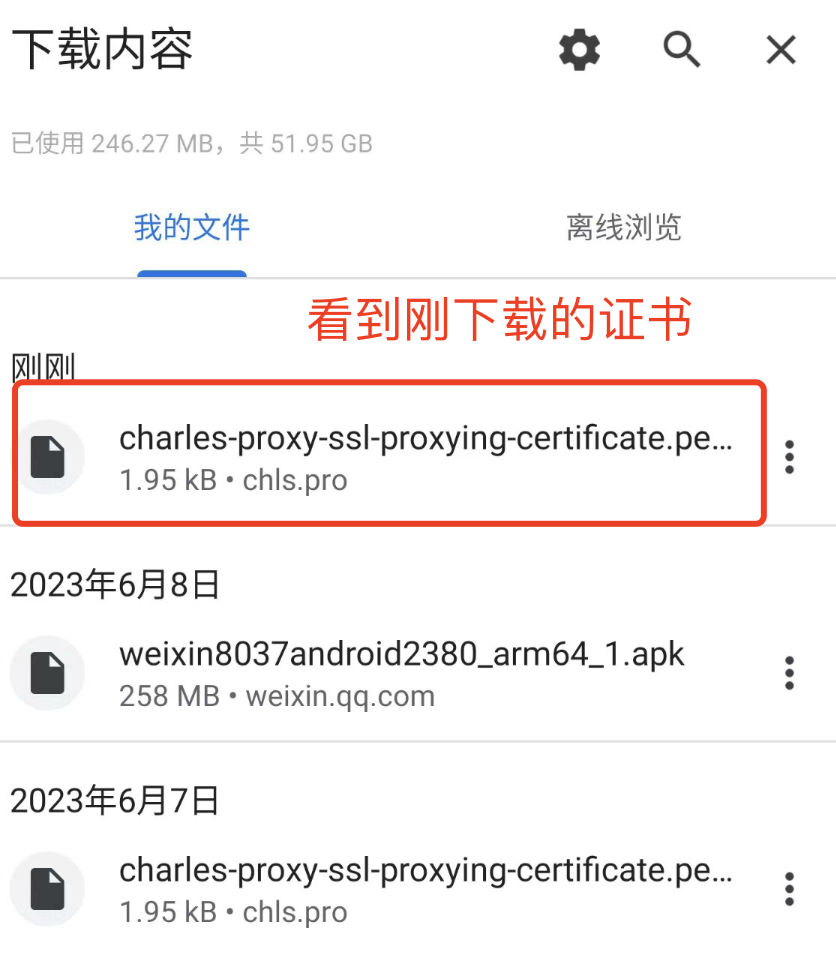Search the downloaded files
The image size is (836, 978).
682,49
